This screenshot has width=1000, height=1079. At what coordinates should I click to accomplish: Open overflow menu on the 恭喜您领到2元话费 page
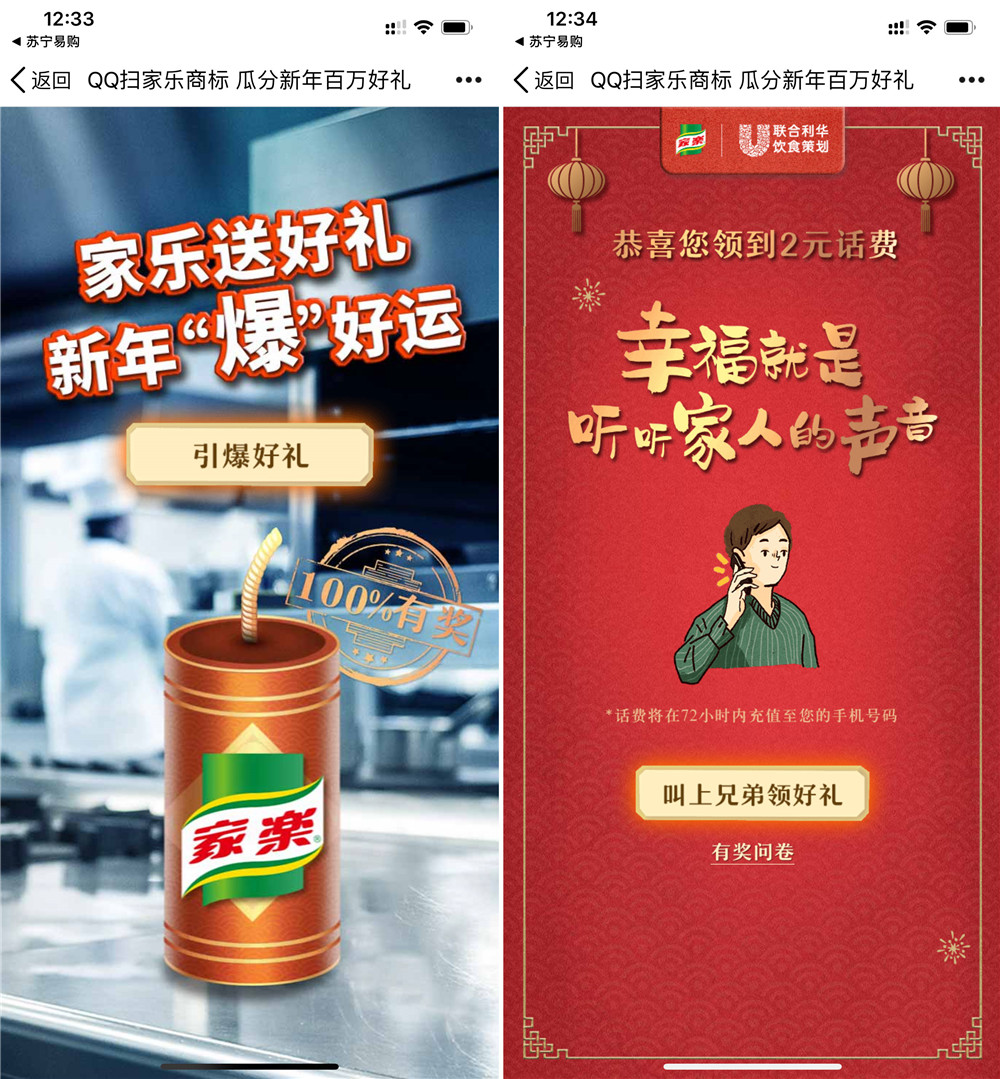tap(971, 80)
